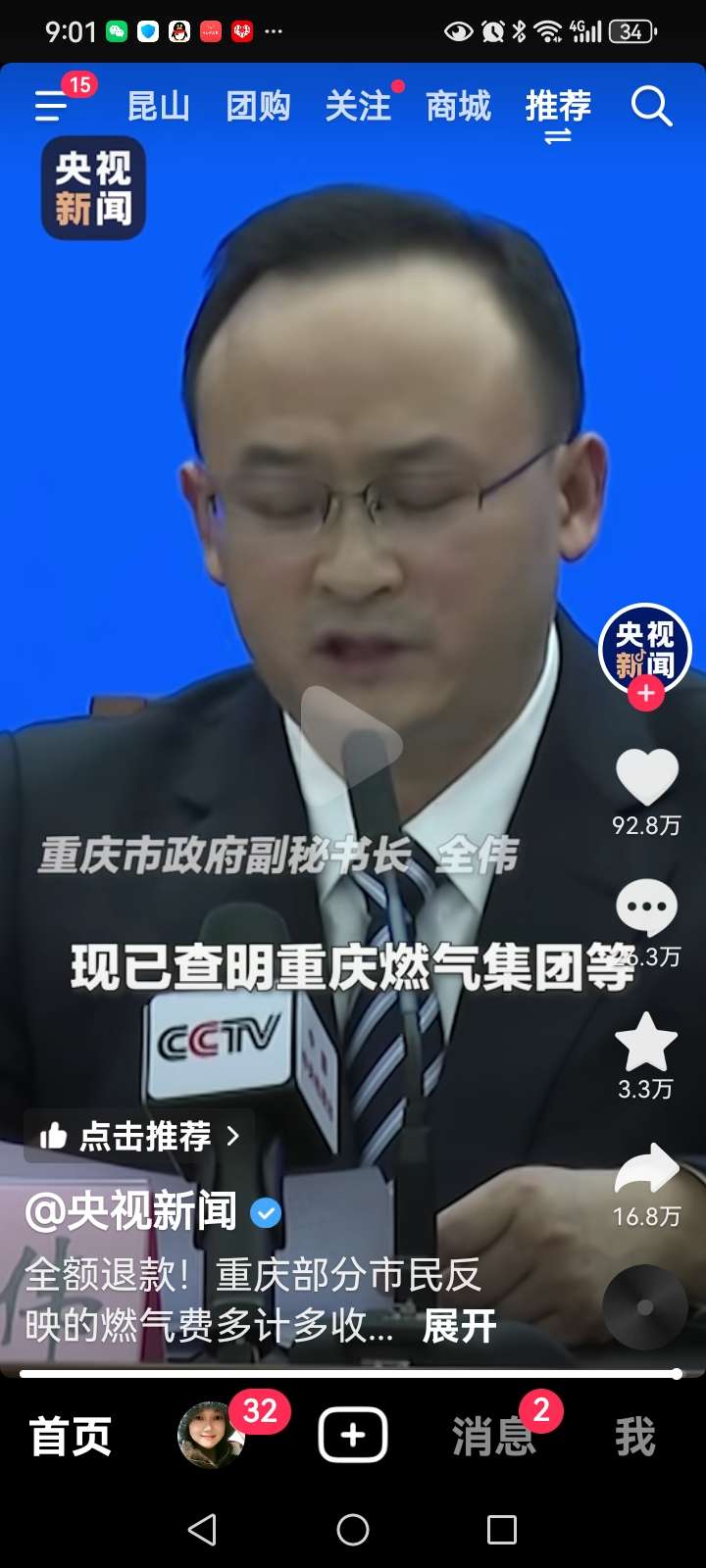Switch to the 团购 tab
Viewport: 706px width, 1568px height.
[258, 106]
